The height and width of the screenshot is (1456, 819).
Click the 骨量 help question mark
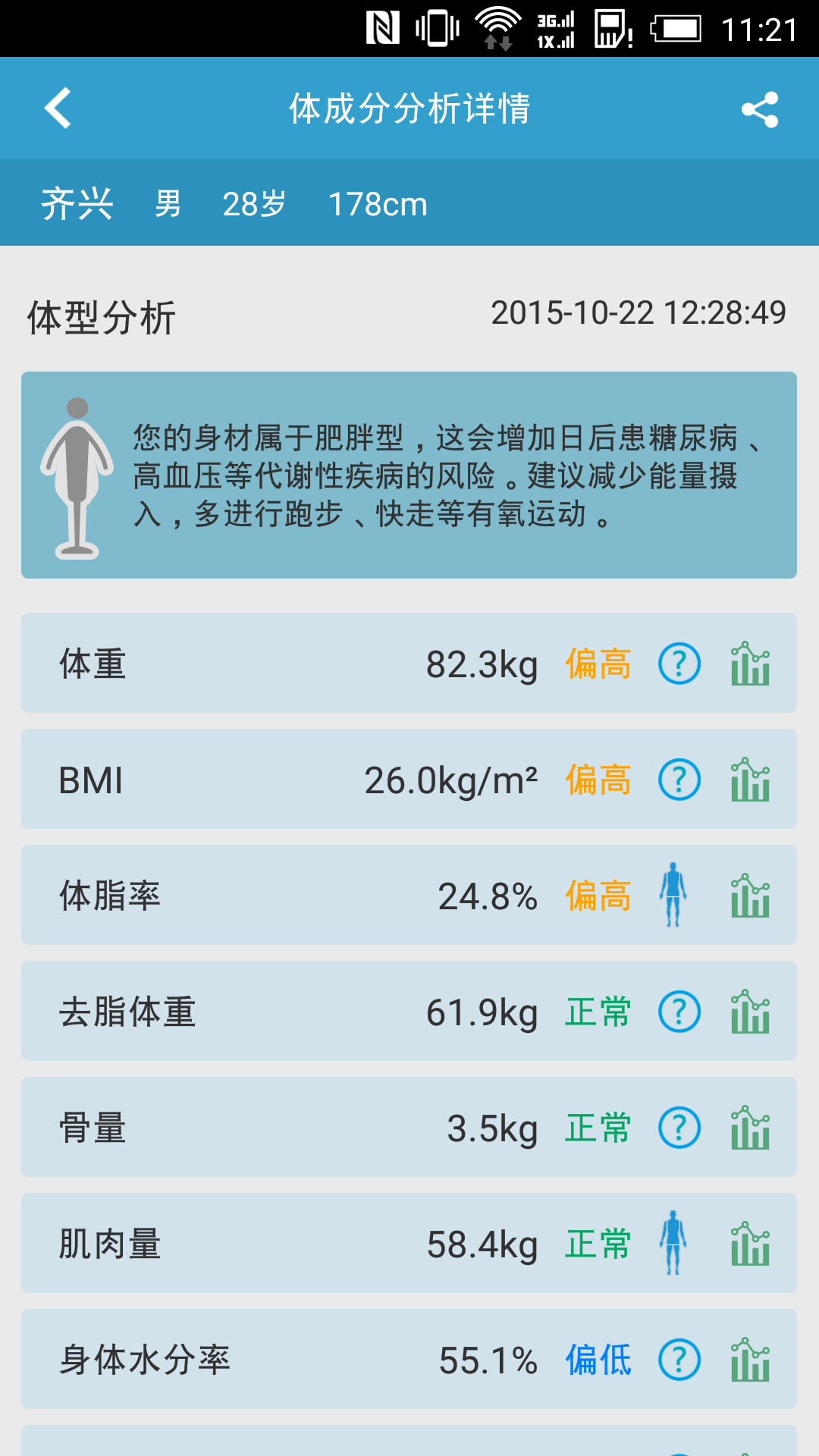tap(677, 1127)
